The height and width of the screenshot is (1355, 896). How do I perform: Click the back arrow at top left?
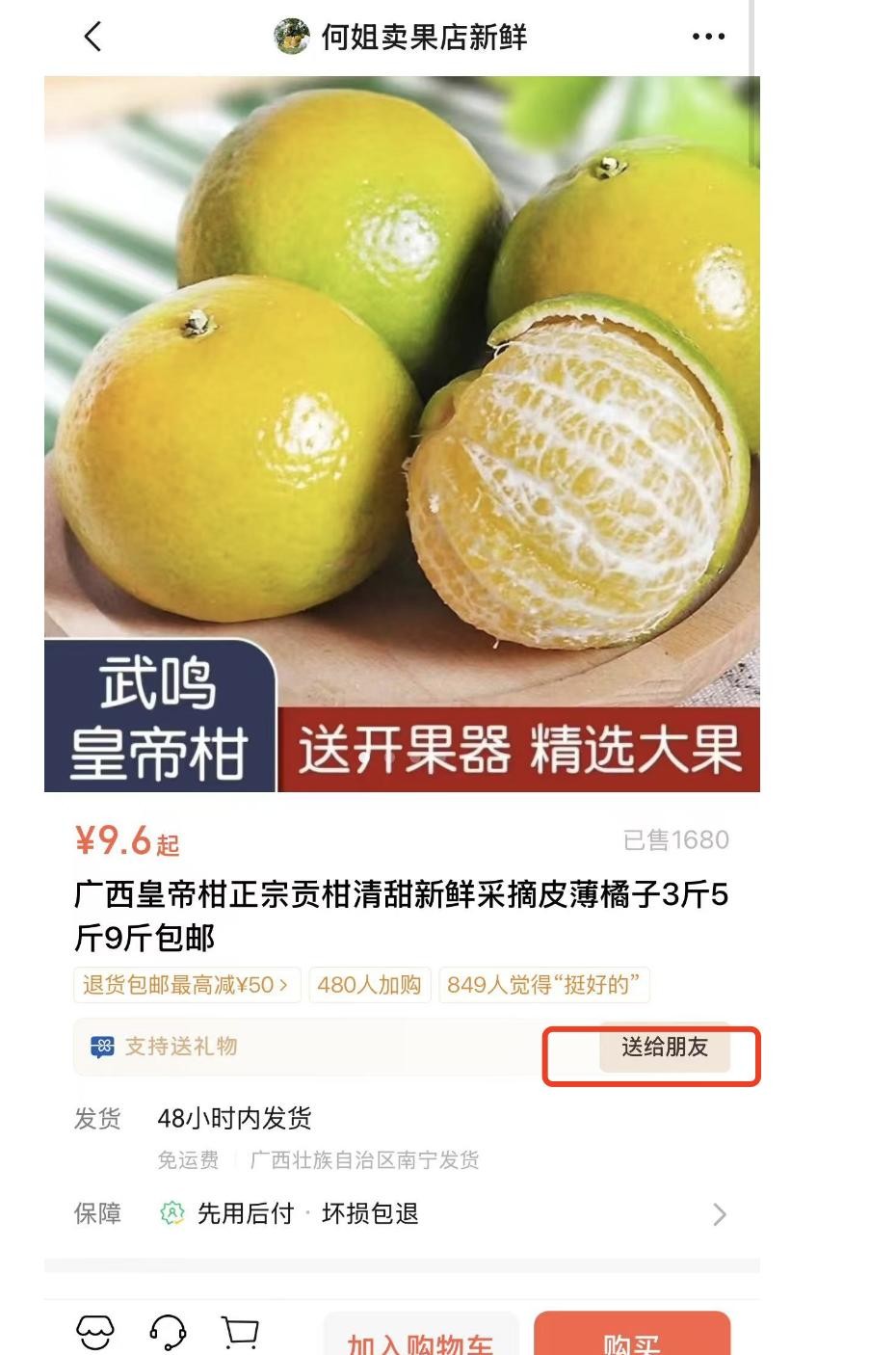[90, 37]
